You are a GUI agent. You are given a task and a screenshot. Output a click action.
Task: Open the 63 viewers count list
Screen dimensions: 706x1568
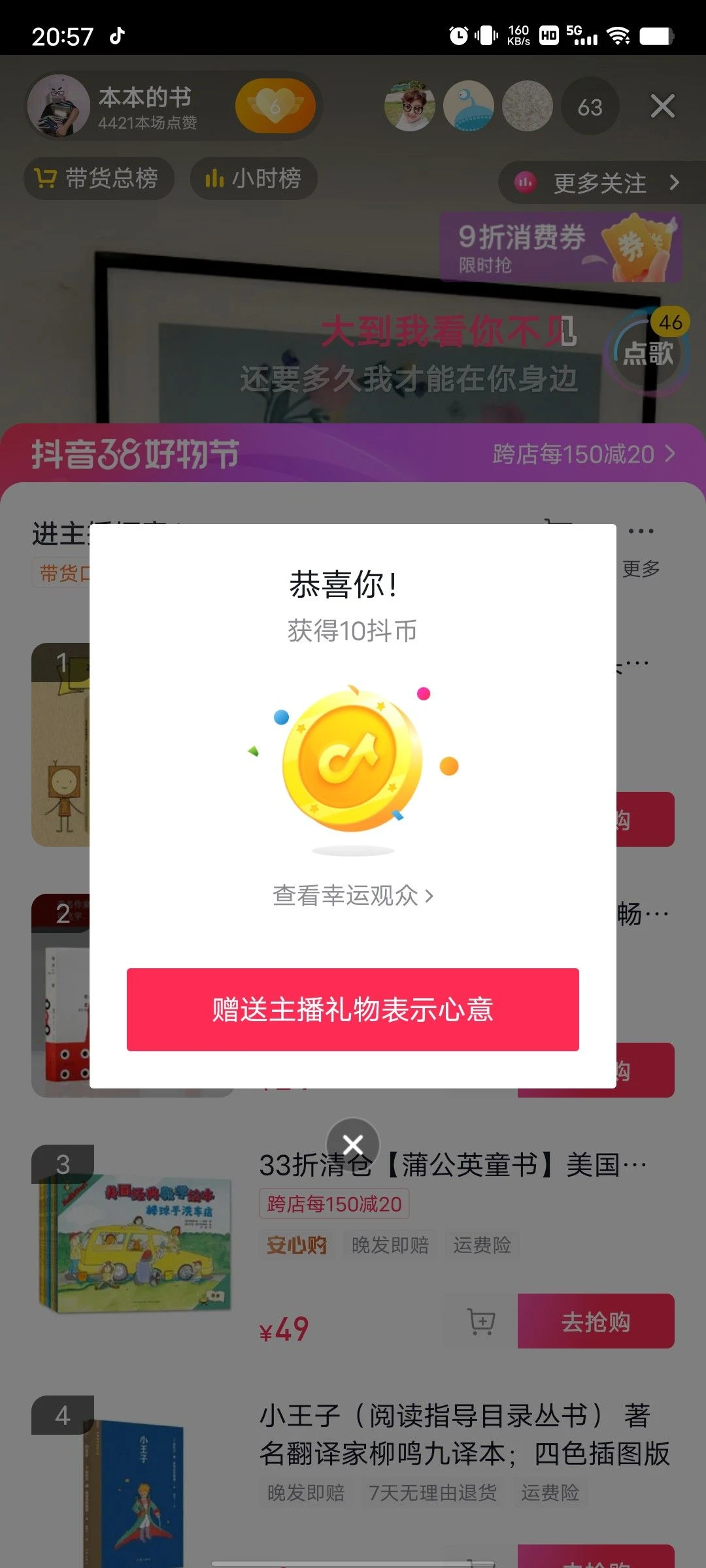pos(590,107)
